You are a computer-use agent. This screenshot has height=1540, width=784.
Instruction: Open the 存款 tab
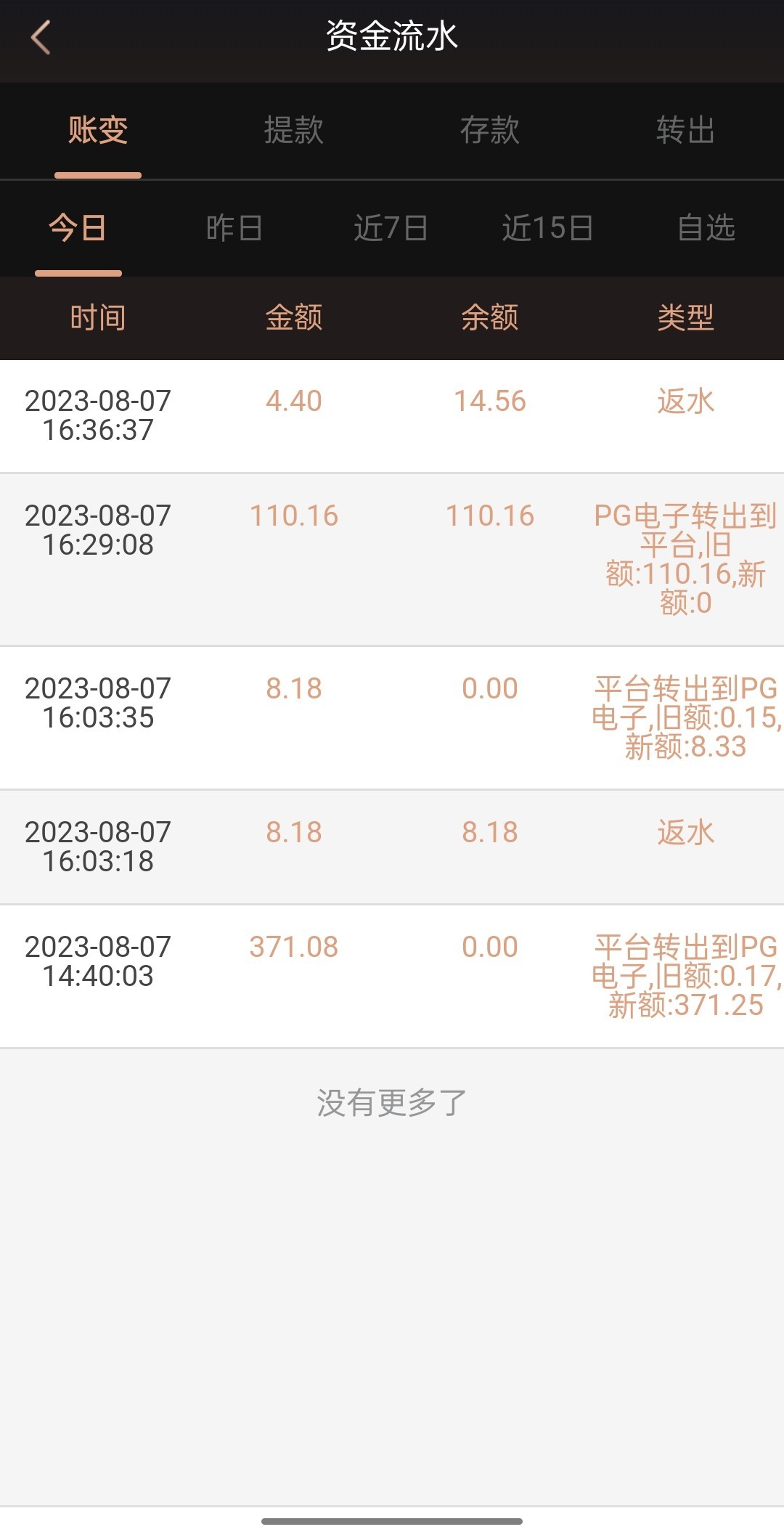tap(490, 131)
